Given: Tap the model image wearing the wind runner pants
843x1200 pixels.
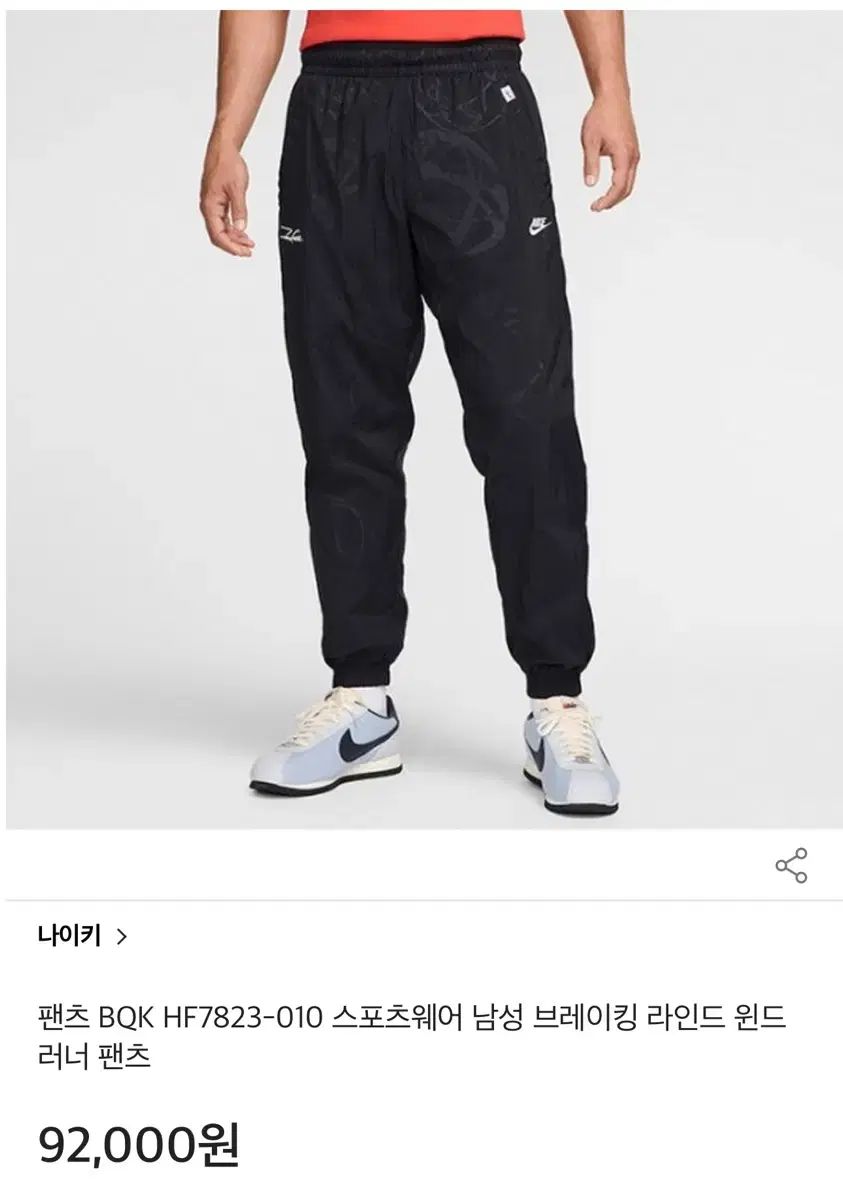Looking at the screenshot, I should coord(421,420).
